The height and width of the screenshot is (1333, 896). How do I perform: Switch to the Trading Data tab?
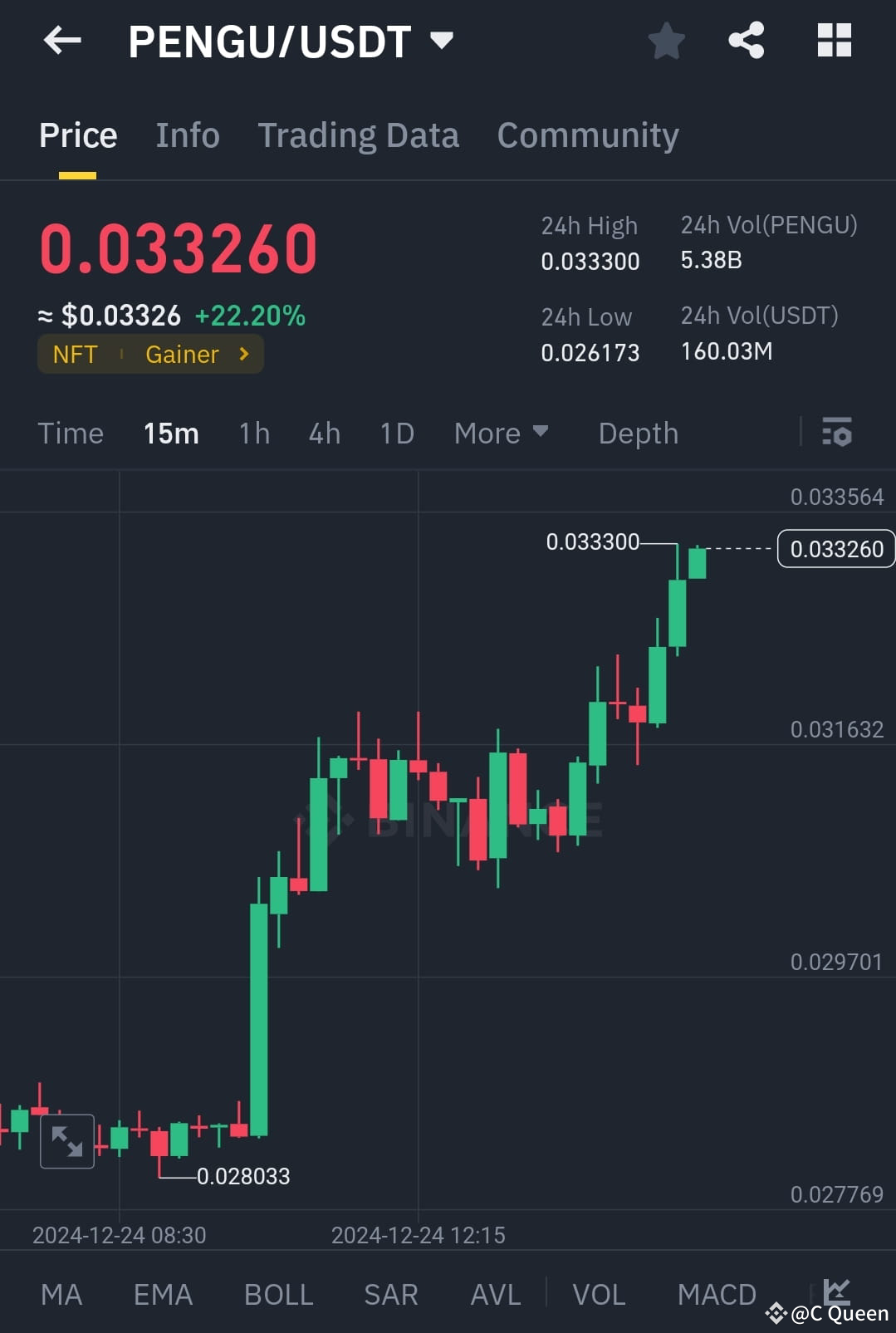359,135
